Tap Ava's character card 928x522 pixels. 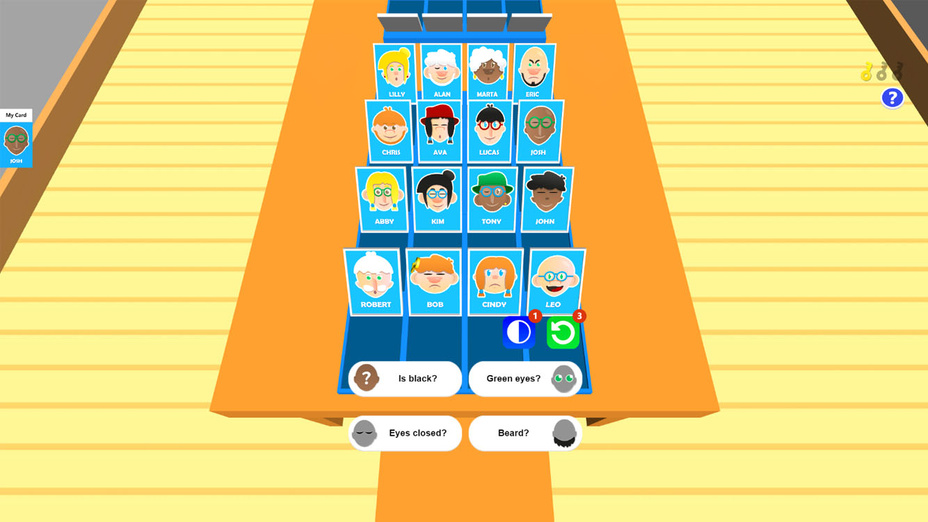[x=440, y=131]
